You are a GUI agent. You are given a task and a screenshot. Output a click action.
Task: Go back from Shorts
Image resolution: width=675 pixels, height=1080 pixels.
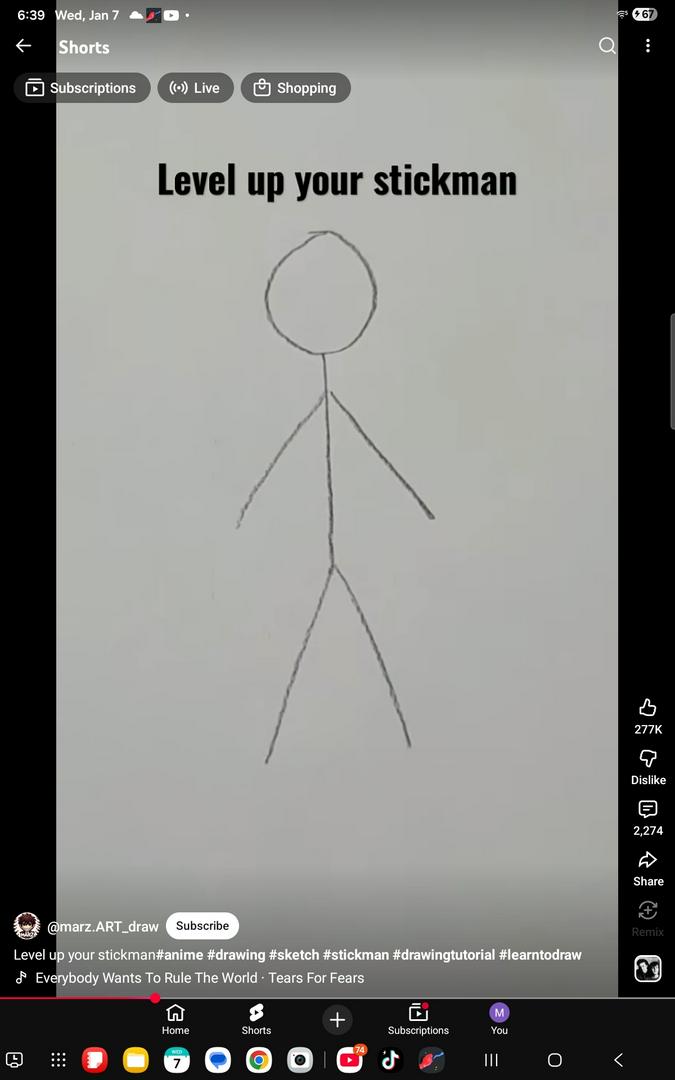pos(24,46)
